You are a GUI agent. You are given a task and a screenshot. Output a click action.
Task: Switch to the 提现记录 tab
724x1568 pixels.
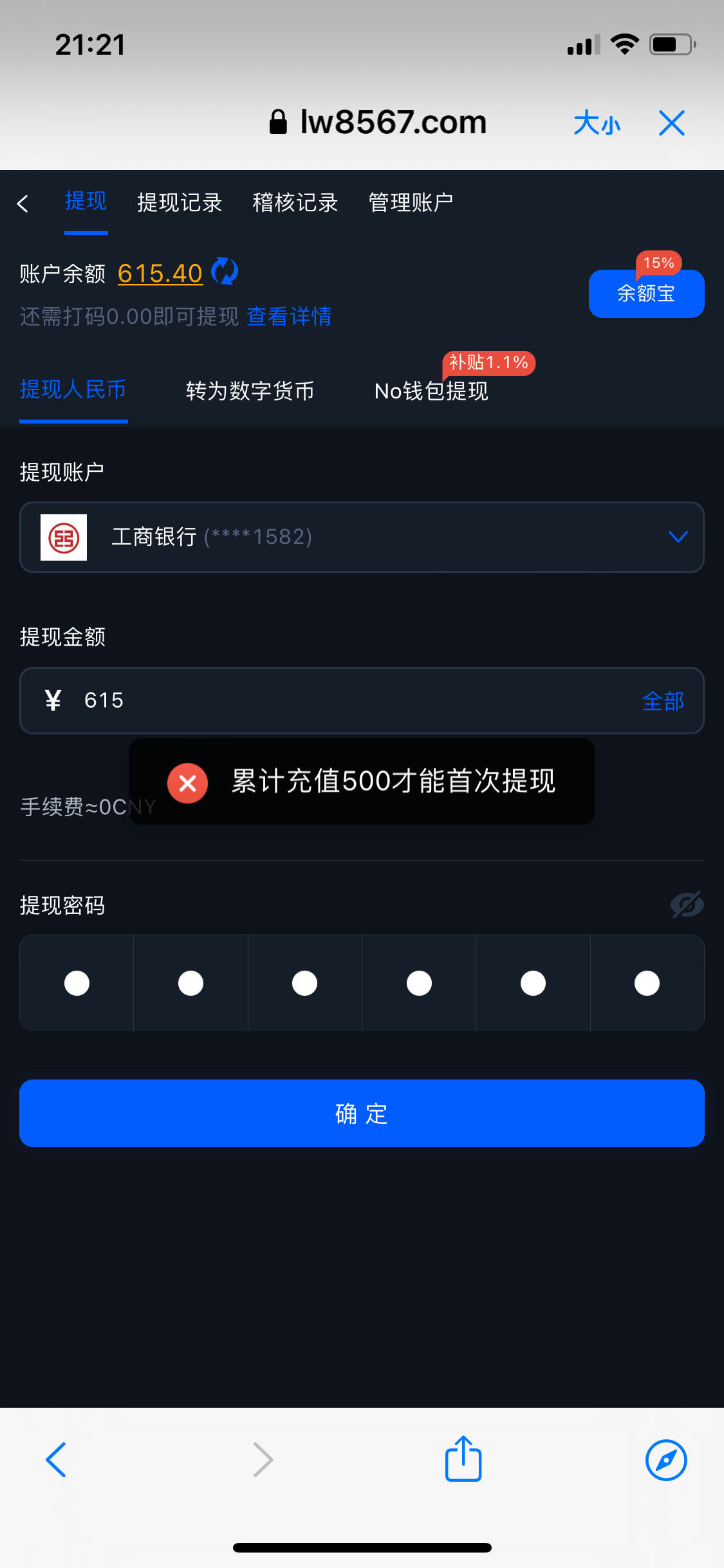coord(180,202)
